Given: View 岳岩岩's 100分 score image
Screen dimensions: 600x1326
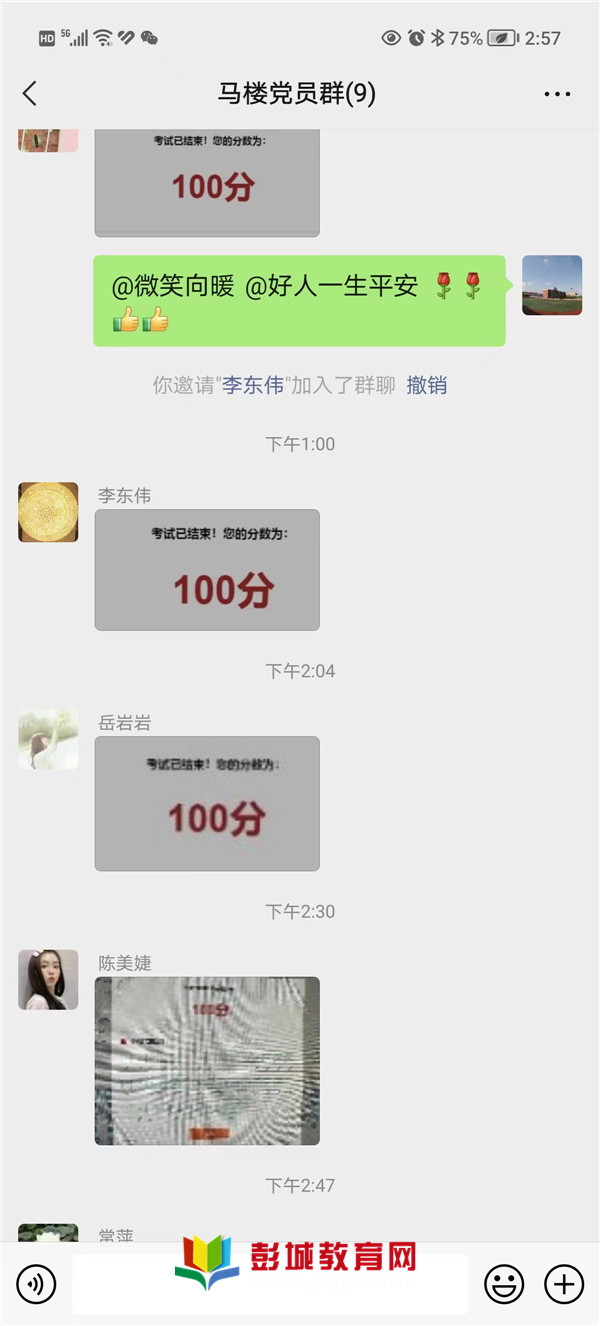Looking at the screenshot, I should [x=207, y=804].
